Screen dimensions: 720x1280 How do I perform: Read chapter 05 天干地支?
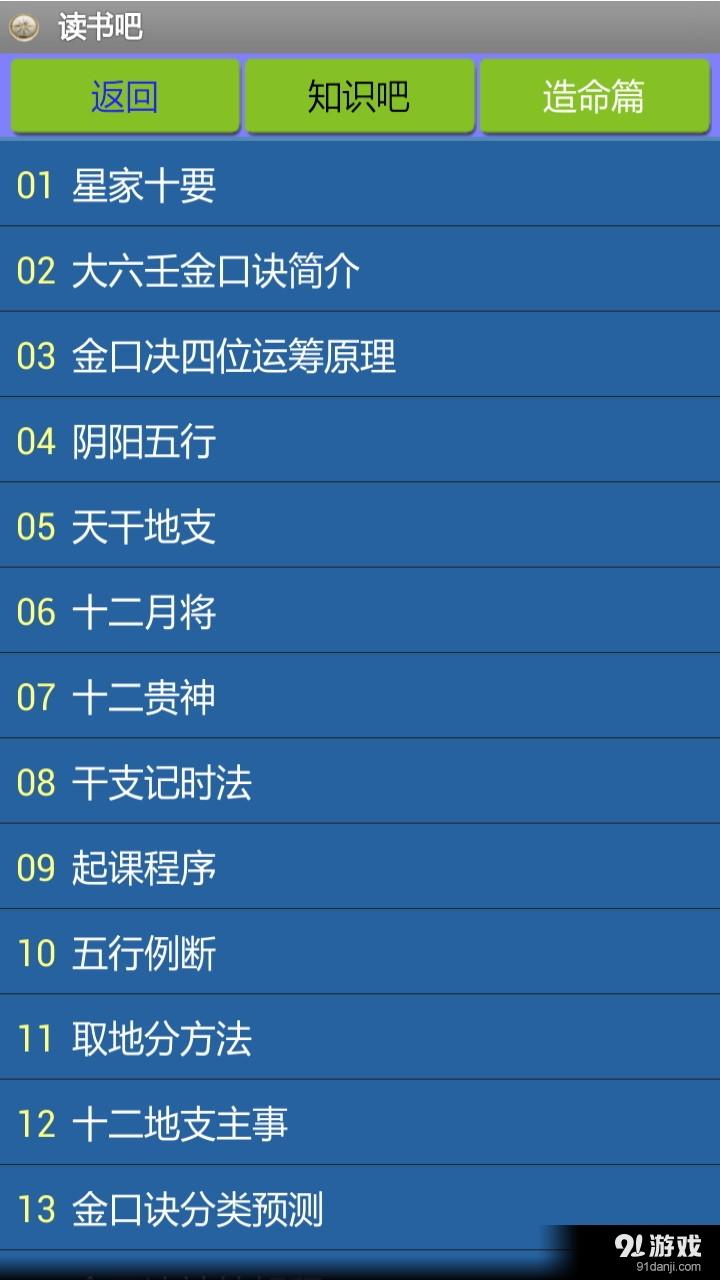click(360, 526)
